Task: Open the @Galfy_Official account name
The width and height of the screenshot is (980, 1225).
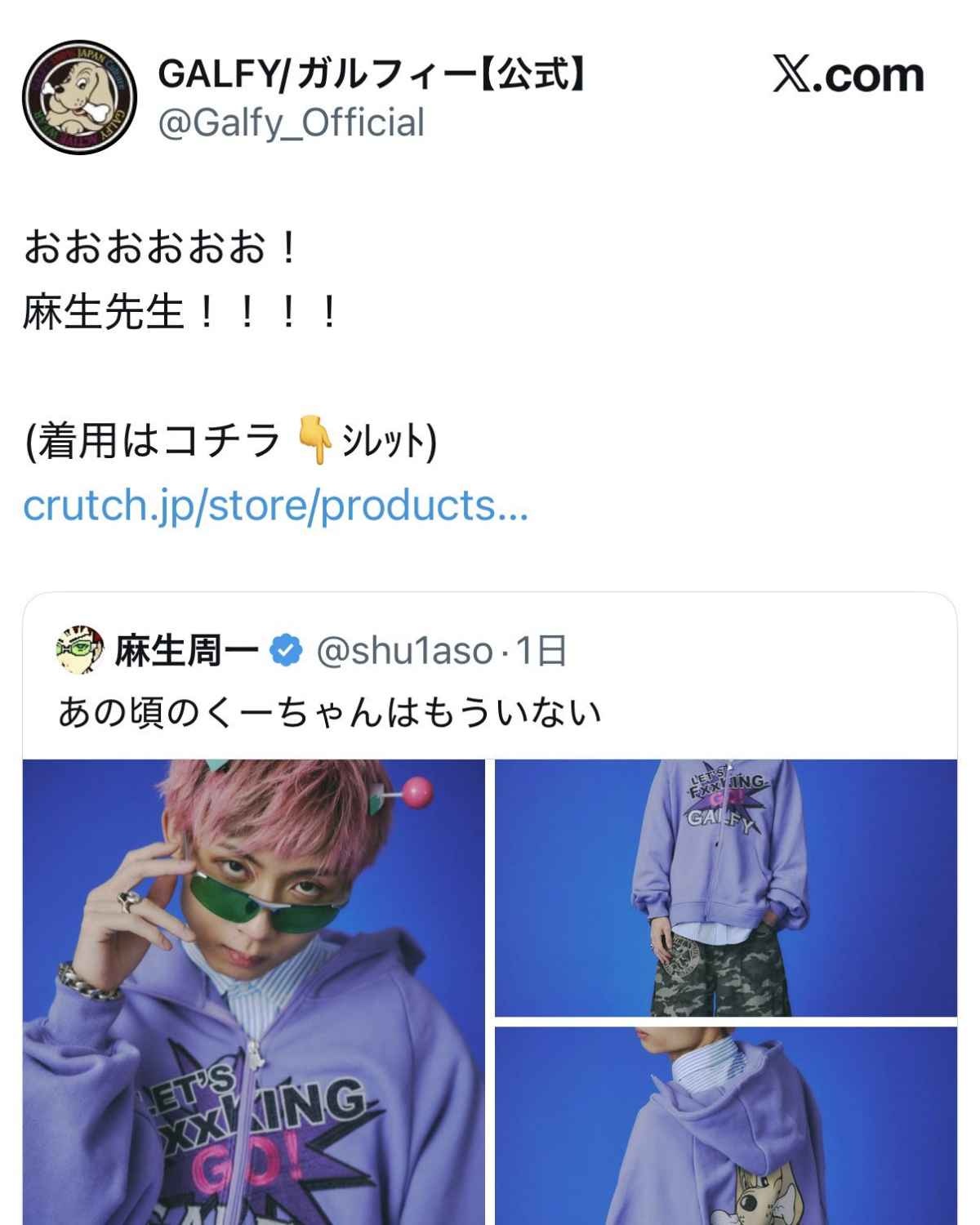Action: click(x=291, y=123)
